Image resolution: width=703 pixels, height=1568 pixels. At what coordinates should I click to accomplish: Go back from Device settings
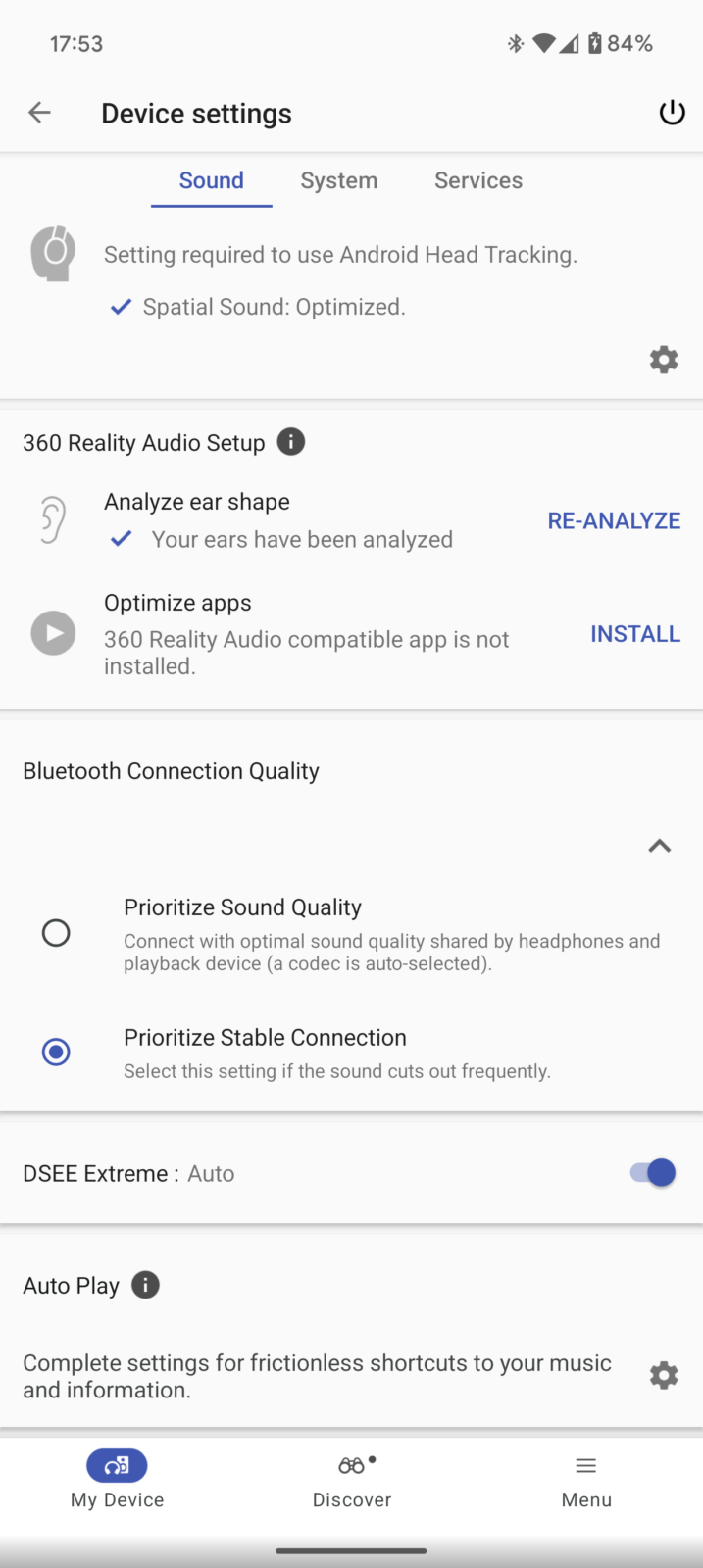click(x=39, y=113)
